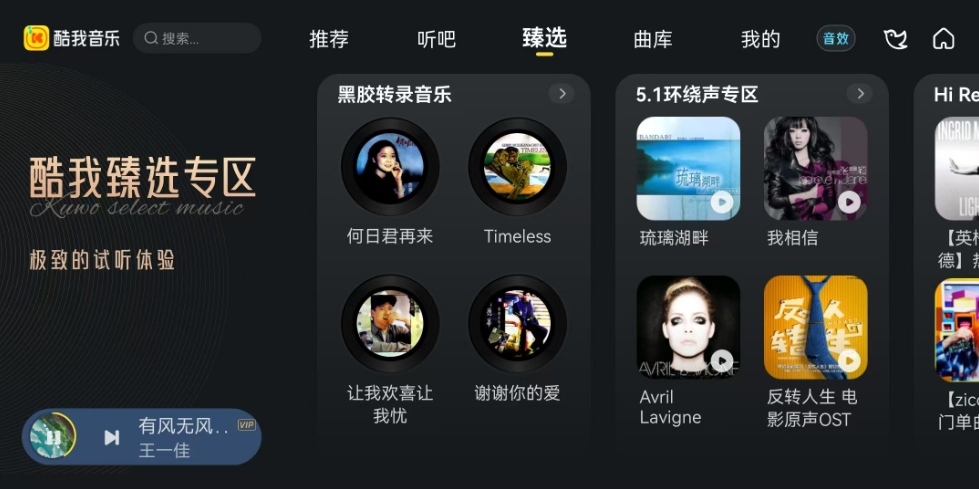Go to the 我的 tab

click(760, 39)
